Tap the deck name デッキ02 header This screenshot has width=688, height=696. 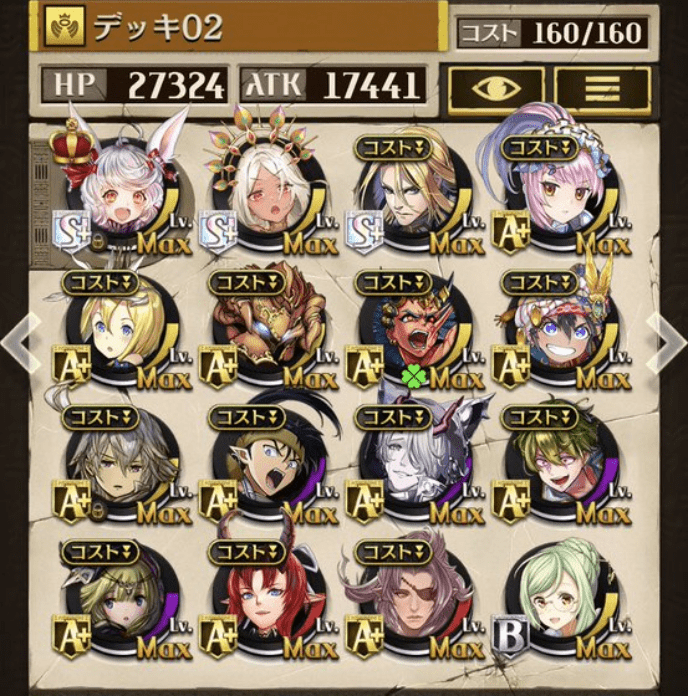(x=240, y=27)
